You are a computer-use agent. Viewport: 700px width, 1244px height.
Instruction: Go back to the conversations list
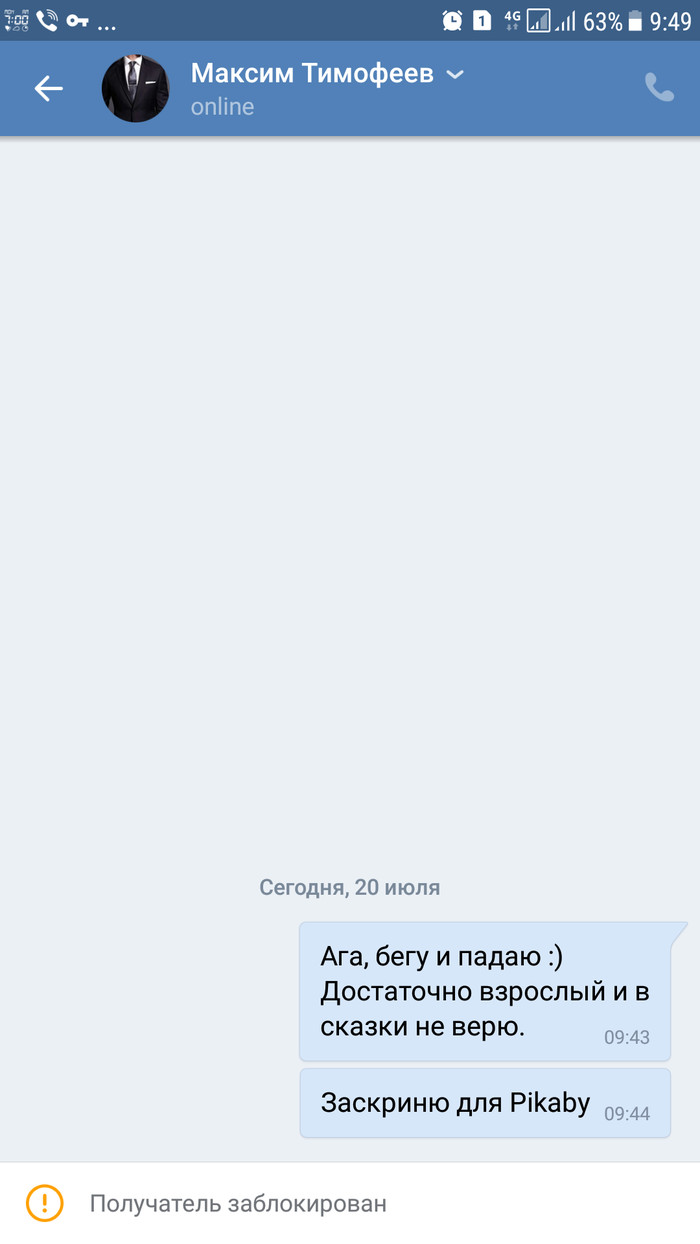[48, 89]
